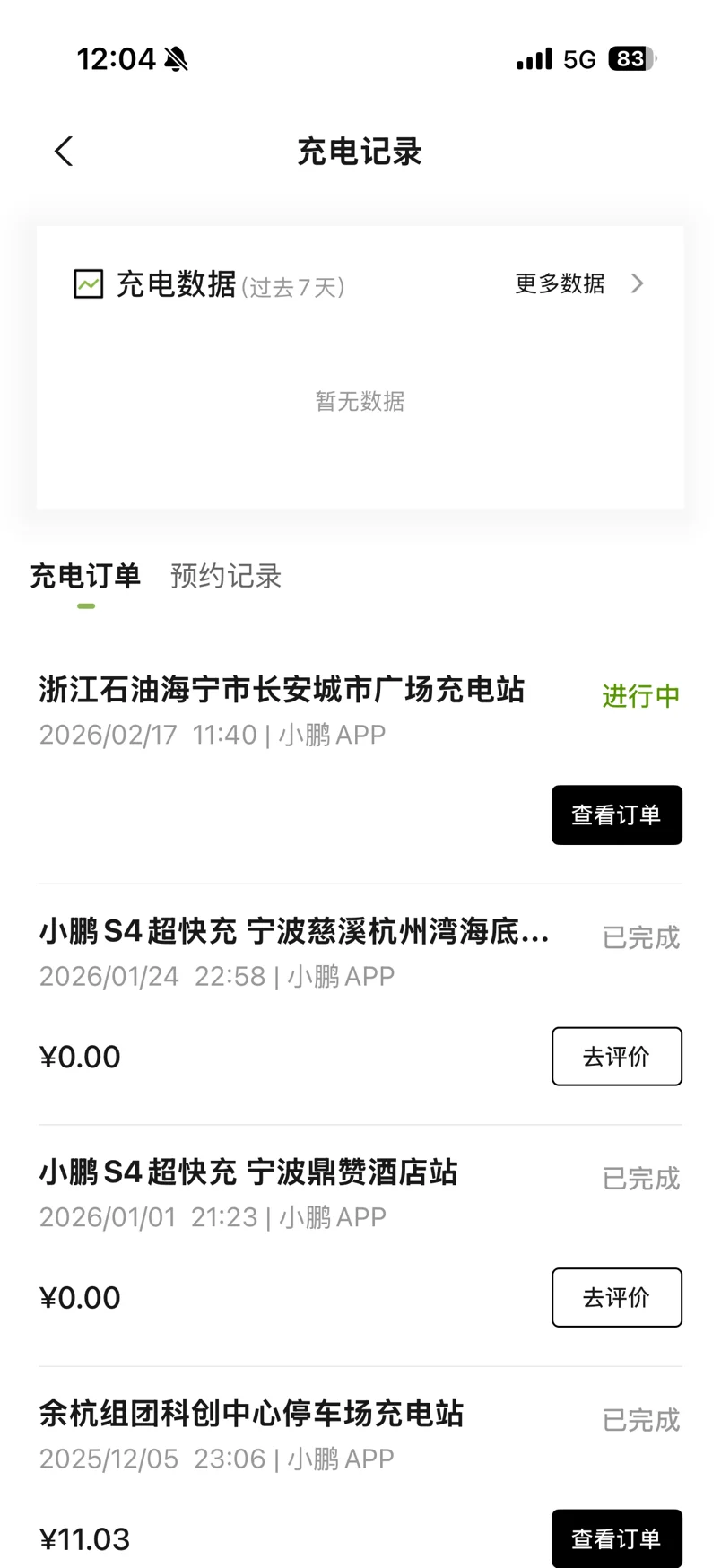Open 更多数据 for charging data
The width and height of the screenshot is (721, 1568).
pyautogui.click(x=579, y=283)
